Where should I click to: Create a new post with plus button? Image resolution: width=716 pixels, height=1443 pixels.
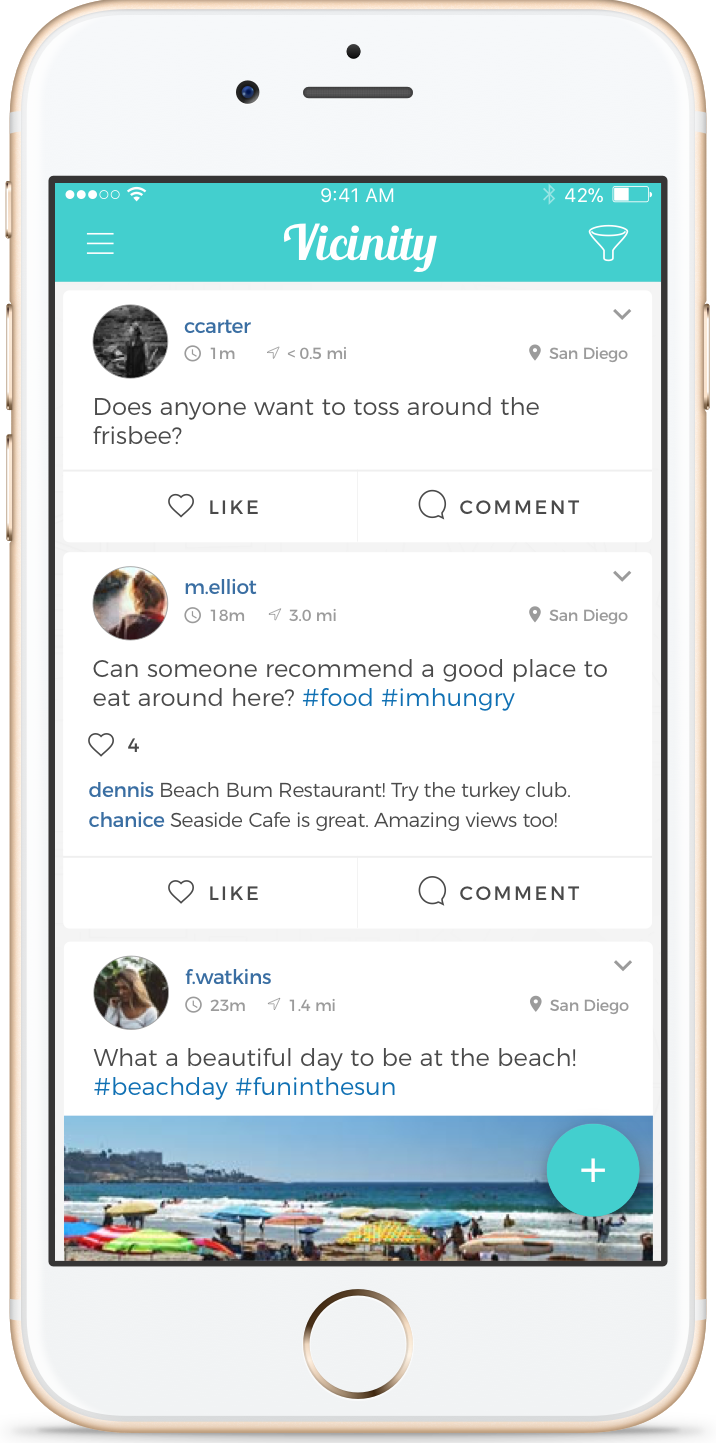593,1170
